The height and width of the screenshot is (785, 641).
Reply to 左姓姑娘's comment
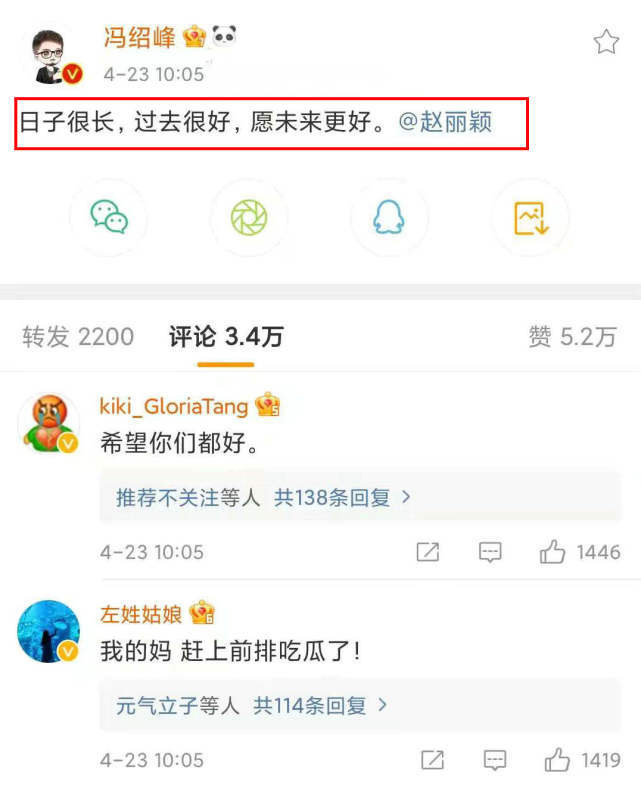pyautogui.click(x=494, y=761)
